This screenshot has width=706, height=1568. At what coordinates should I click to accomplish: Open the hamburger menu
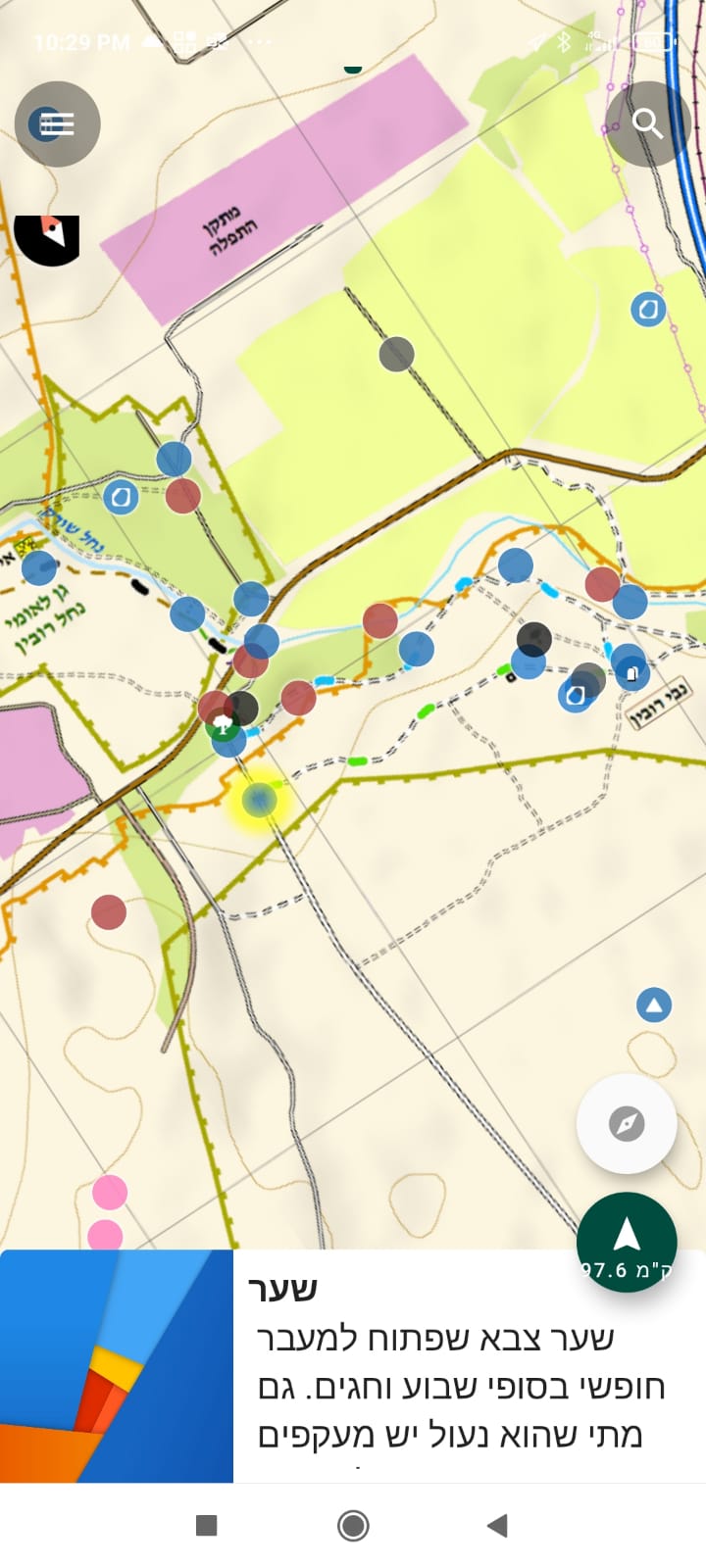[57, 123]
